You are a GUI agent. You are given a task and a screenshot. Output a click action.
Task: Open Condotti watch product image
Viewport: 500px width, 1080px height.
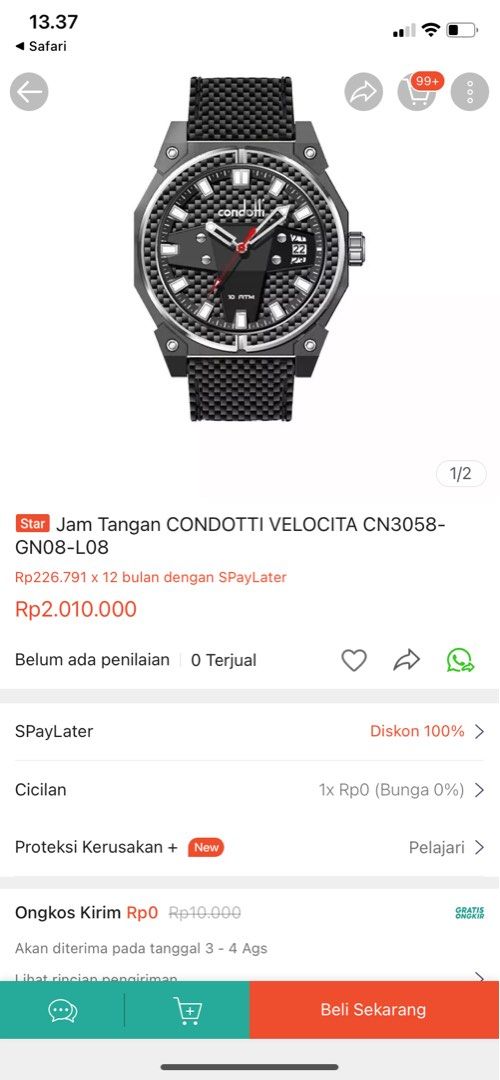(249, 249)
